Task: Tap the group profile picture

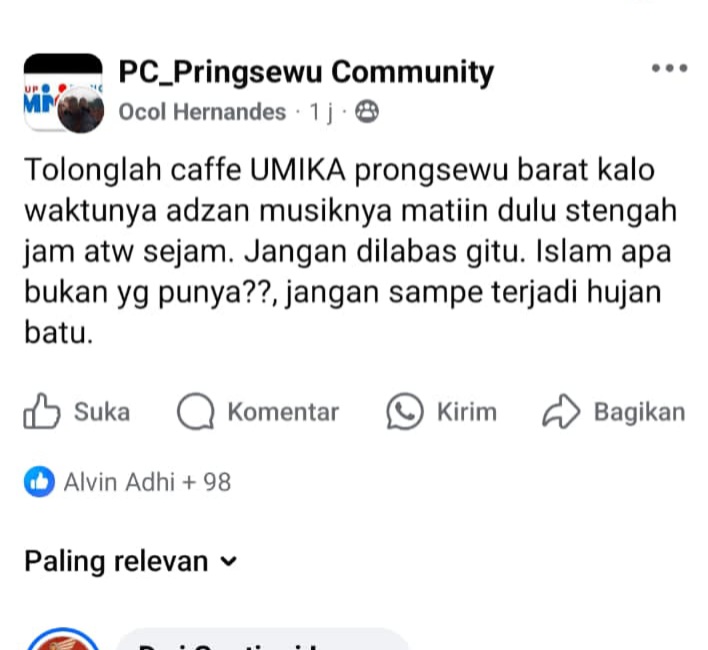Action: pos(62,92)
